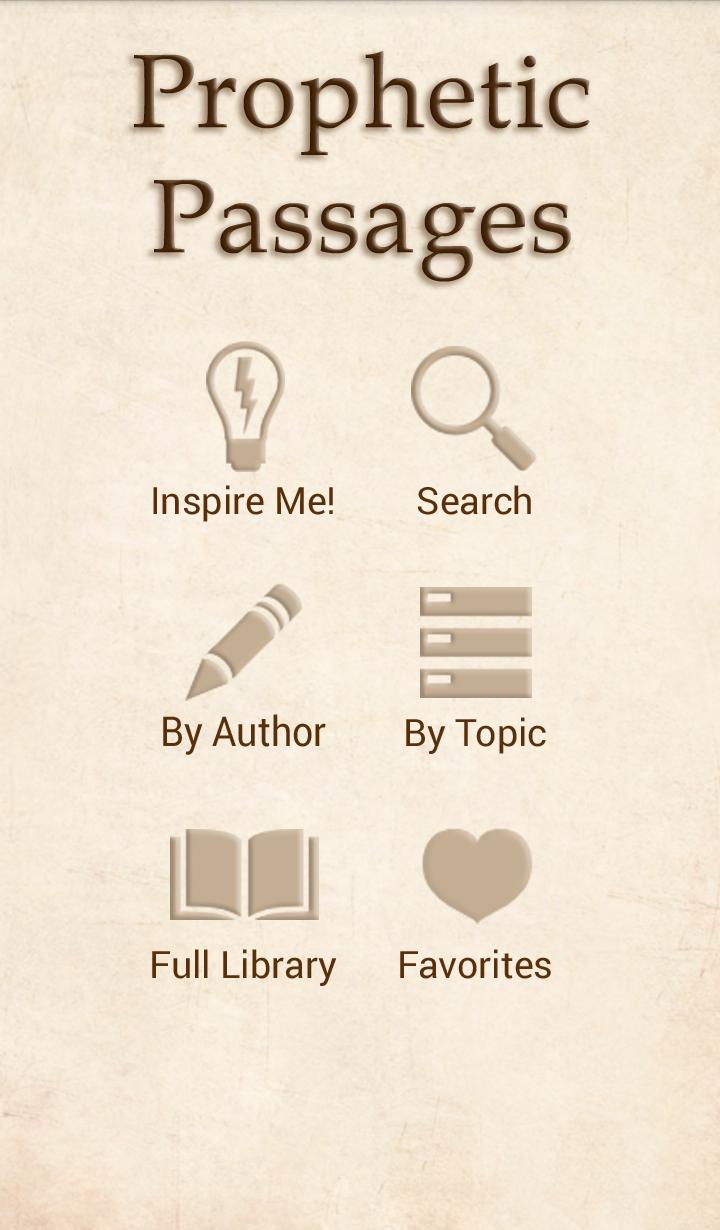Image resolution: width=720 pixels, height=1230 pixels.
Task: Tap the Inspire Me! lightbulb
Action: point(244,408)
